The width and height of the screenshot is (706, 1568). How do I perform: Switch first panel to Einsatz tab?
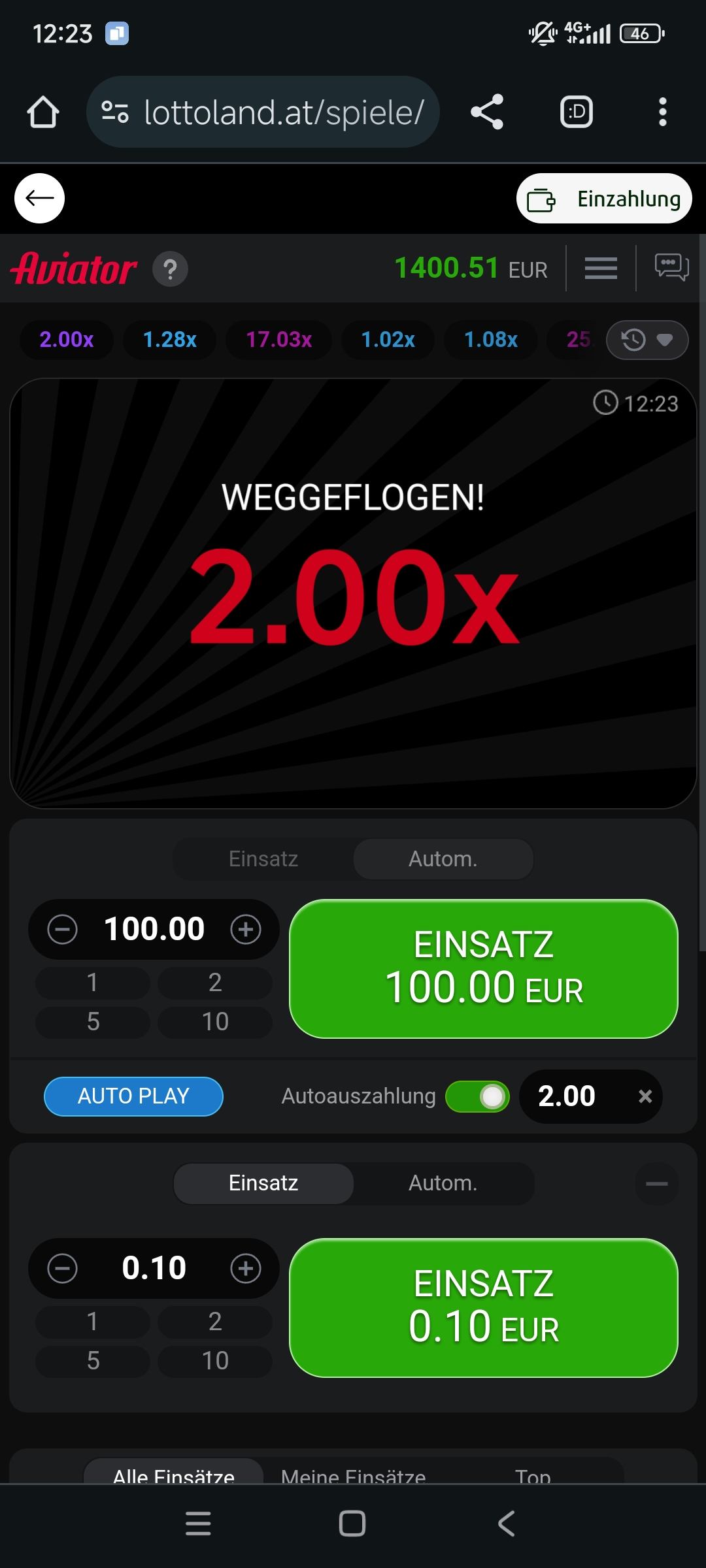(x=263, y=858)
